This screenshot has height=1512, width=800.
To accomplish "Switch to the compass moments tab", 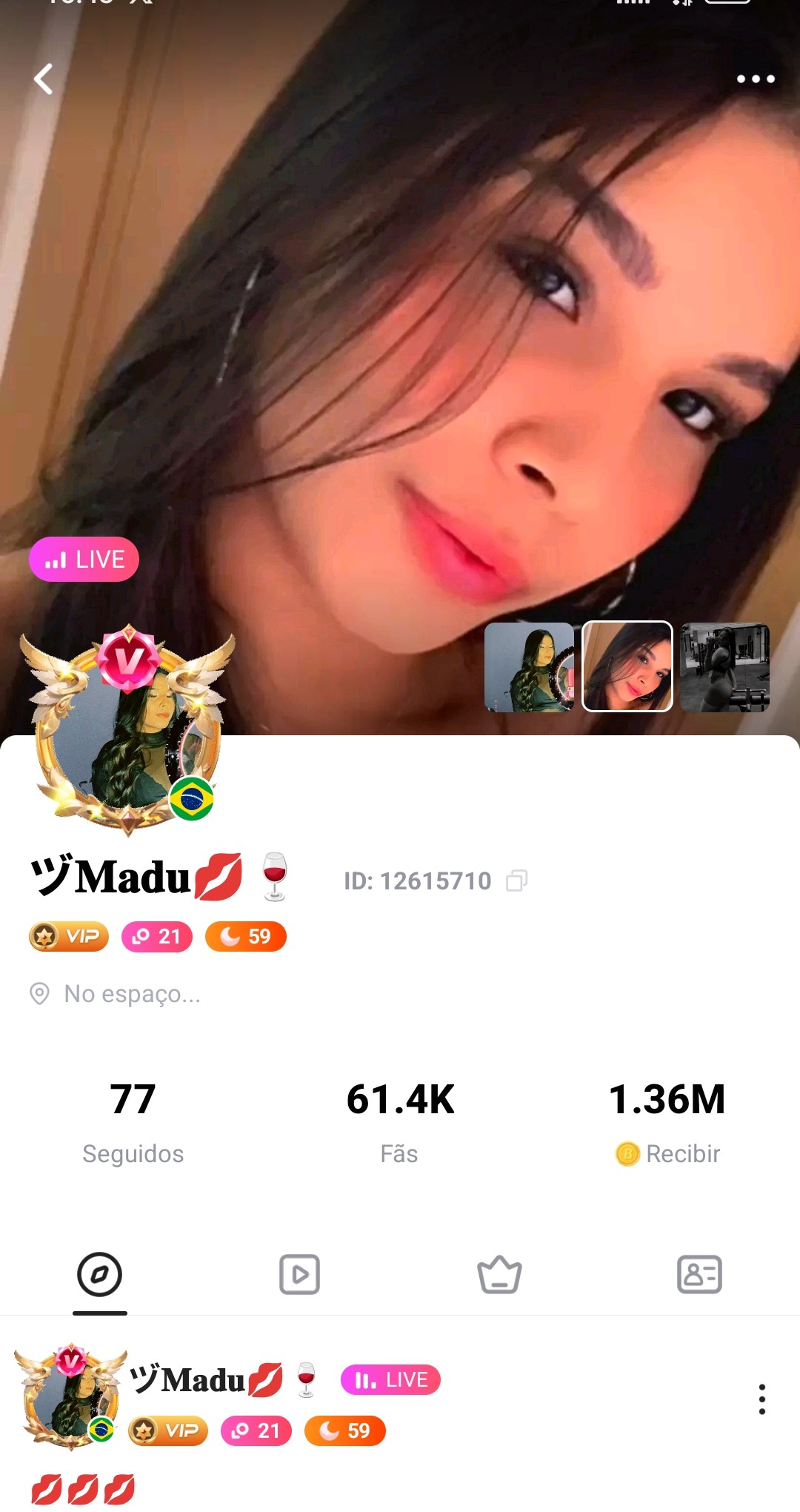I will coord(99,1275).
